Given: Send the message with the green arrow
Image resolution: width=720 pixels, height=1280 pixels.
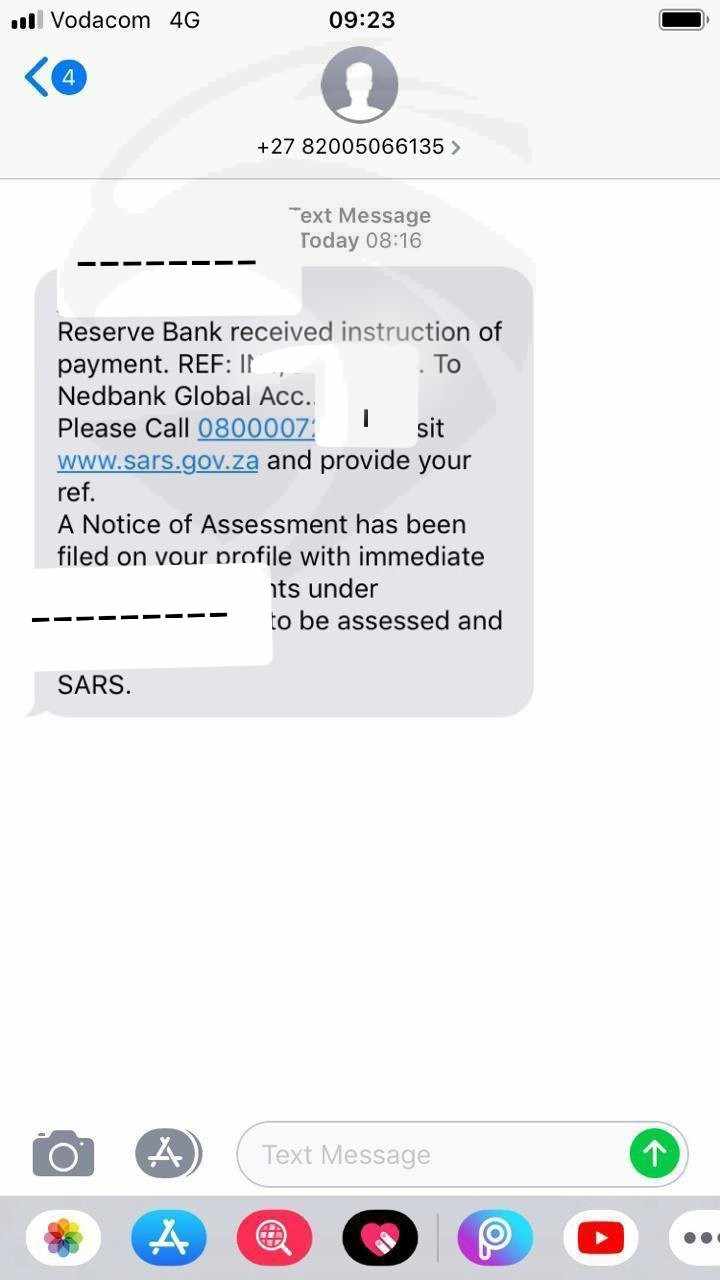Looking at the screenshot, I should click(x=654, y=1154).
